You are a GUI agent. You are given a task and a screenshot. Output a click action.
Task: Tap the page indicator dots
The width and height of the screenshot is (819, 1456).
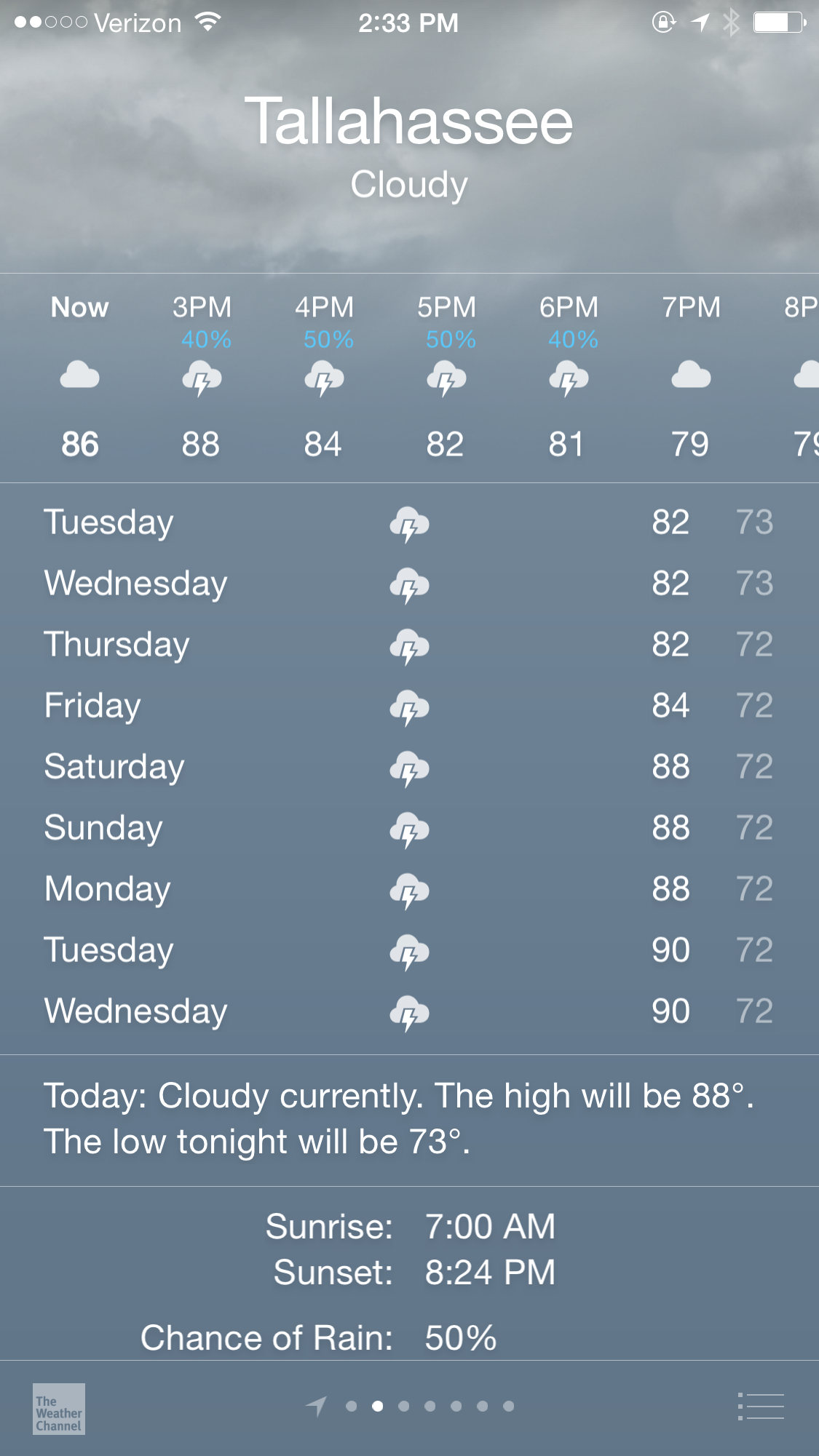click(x=430, y=1406)
